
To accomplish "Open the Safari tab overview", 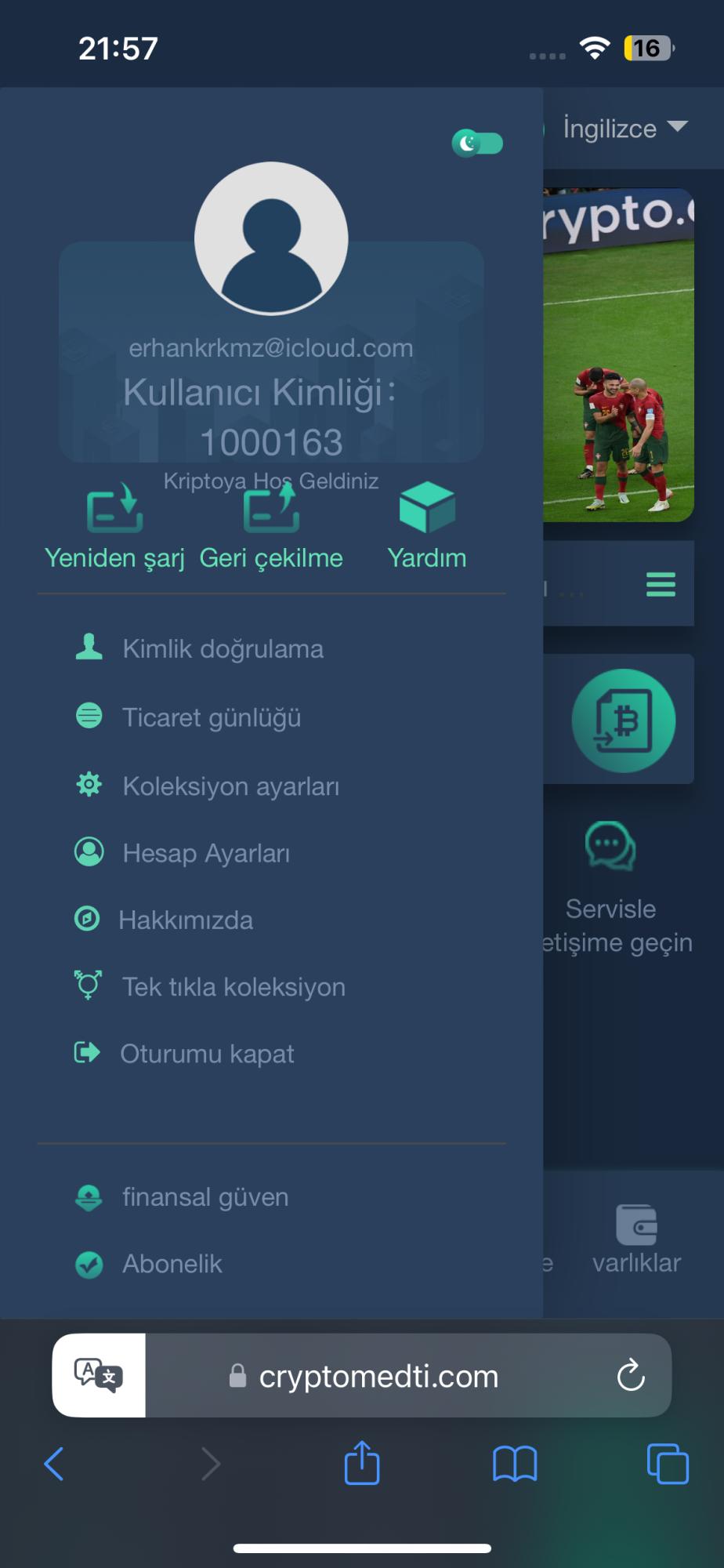I will (x=665, y=1465).
